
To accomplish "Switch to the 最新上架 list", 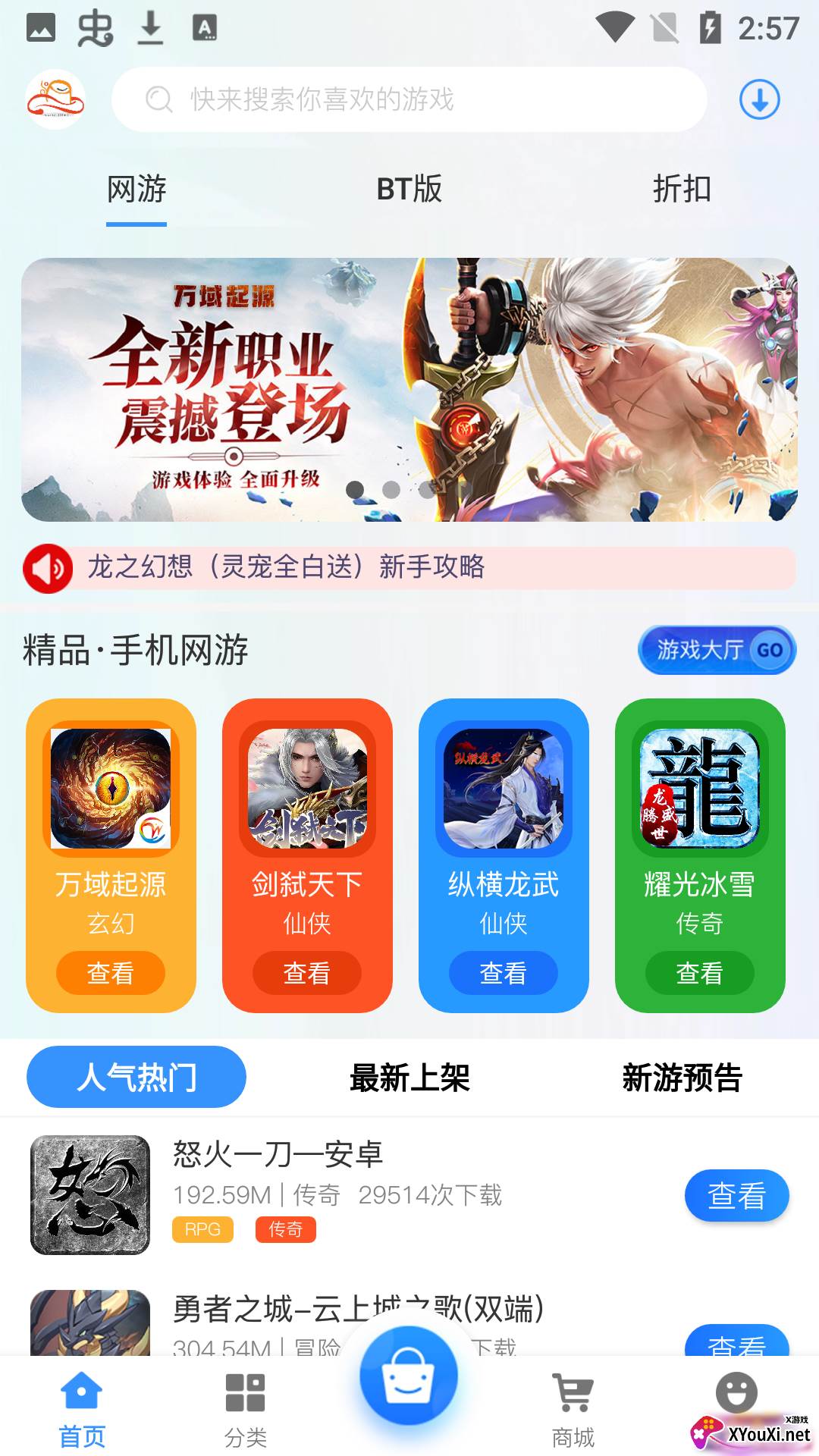I will [x=409, y=1078].
